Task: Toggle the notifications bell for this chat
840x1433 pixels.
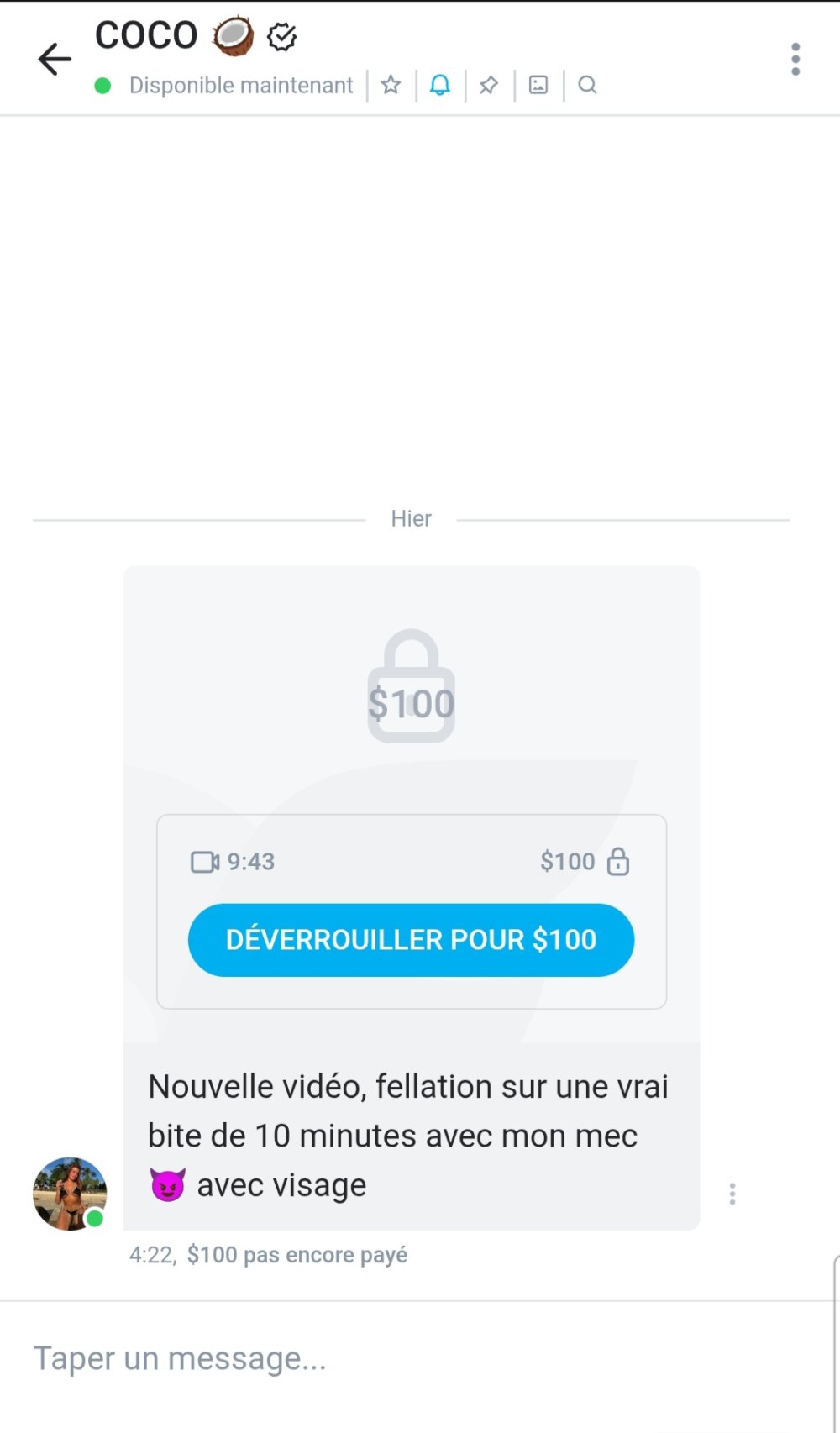Action: click(440, 85)
